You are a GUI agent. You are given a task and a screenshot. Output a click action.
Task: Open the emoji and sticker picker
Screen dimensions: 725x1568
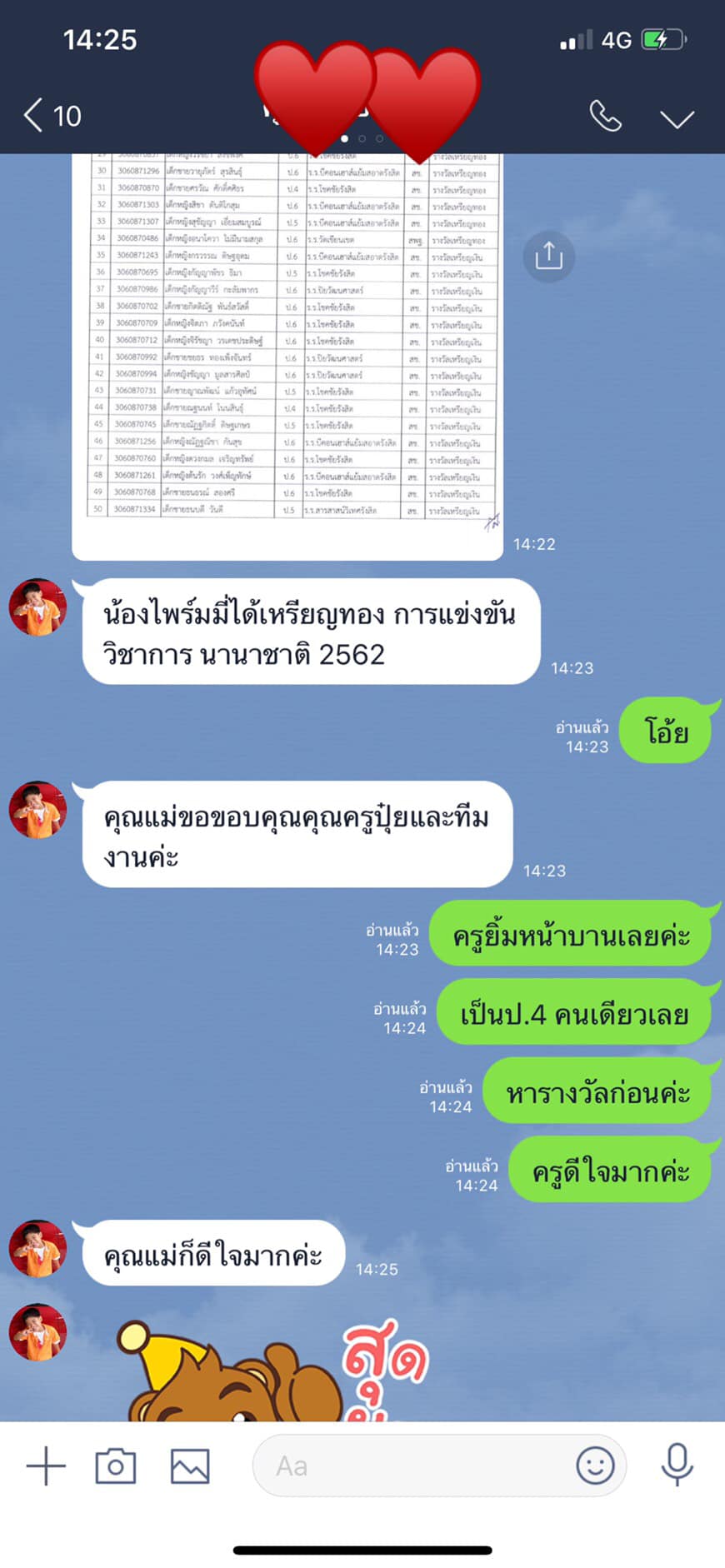pos(595,1466)
